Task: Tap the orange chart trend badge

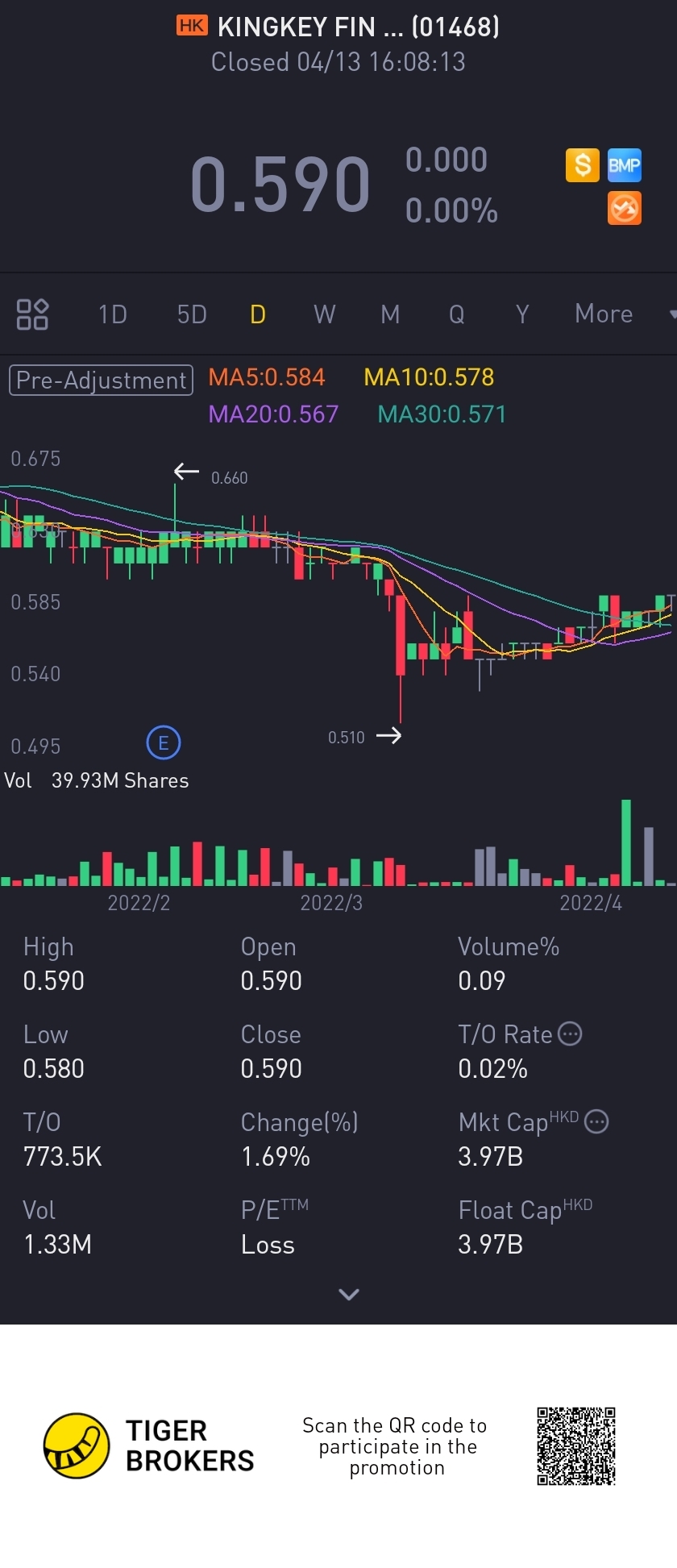Action: tap(624, 208)
